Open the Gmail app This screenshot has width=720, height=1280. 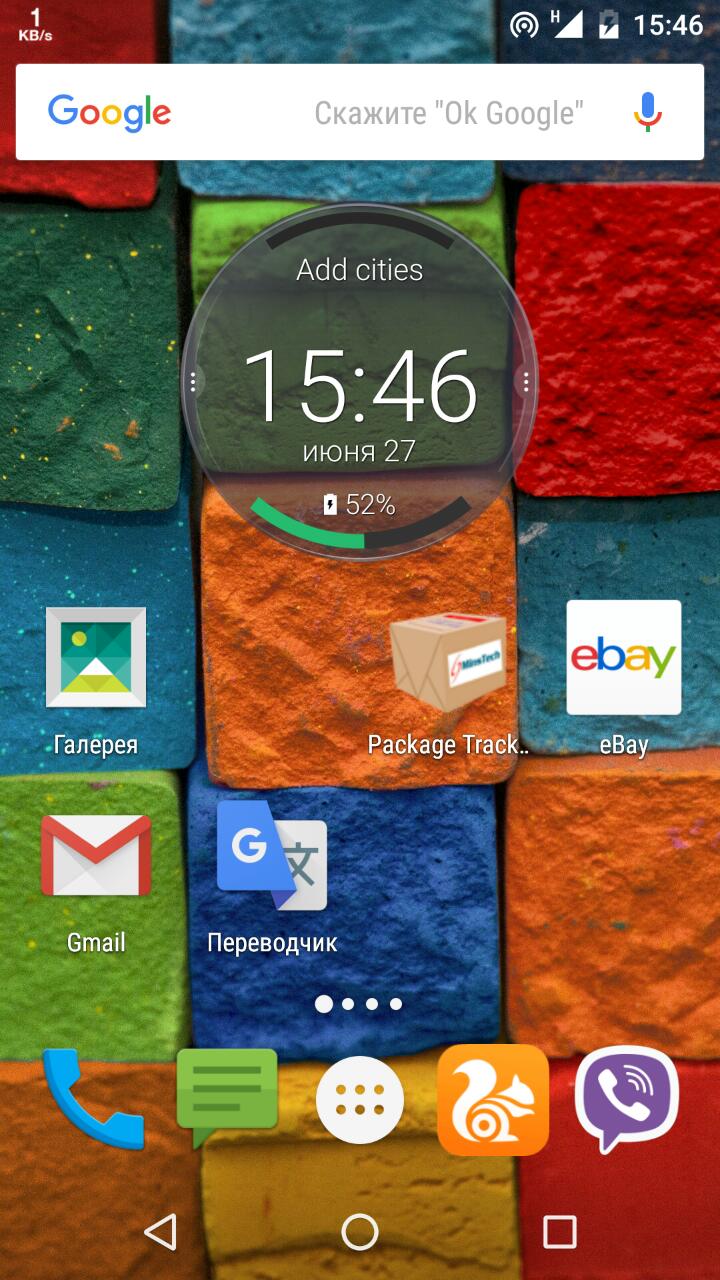96,856
